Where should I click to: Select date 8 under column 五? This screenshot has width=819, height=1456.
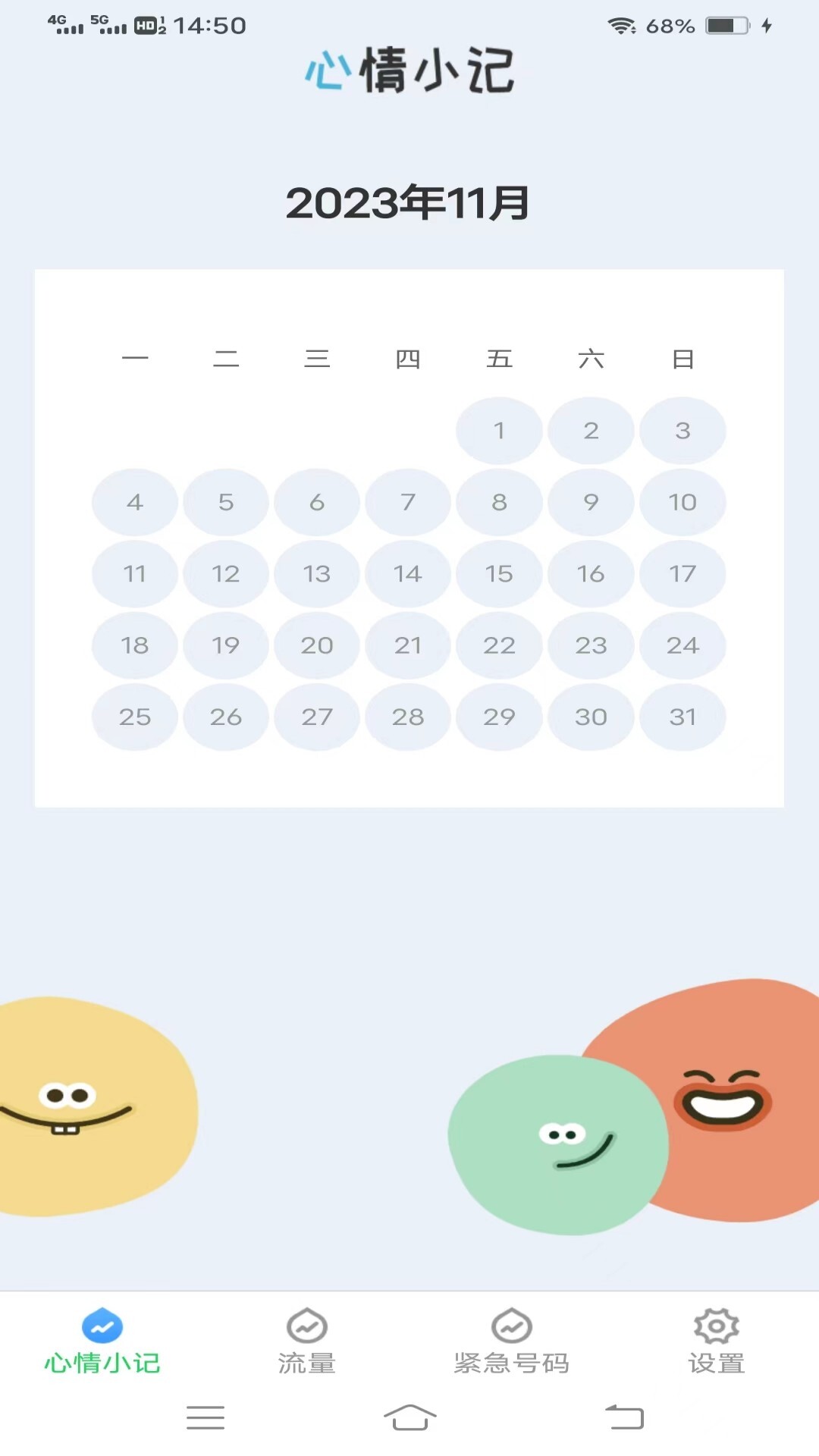tap(499, 501)
